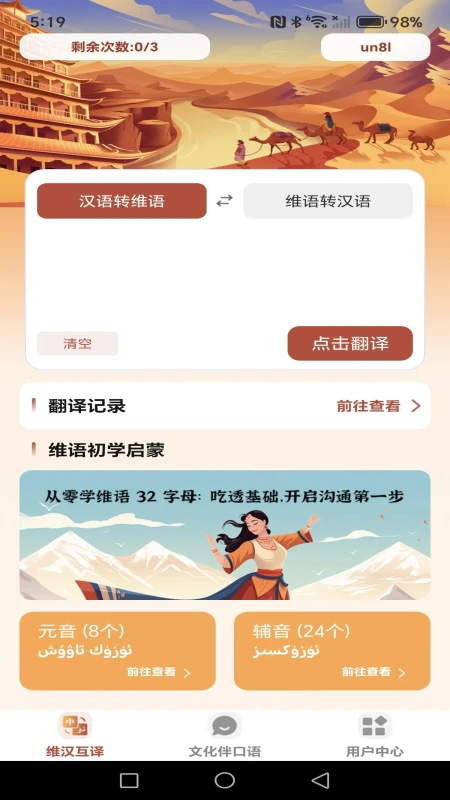Go to the 用户中心 tab
The image size is (450, 800).
[x=375, y=735]
